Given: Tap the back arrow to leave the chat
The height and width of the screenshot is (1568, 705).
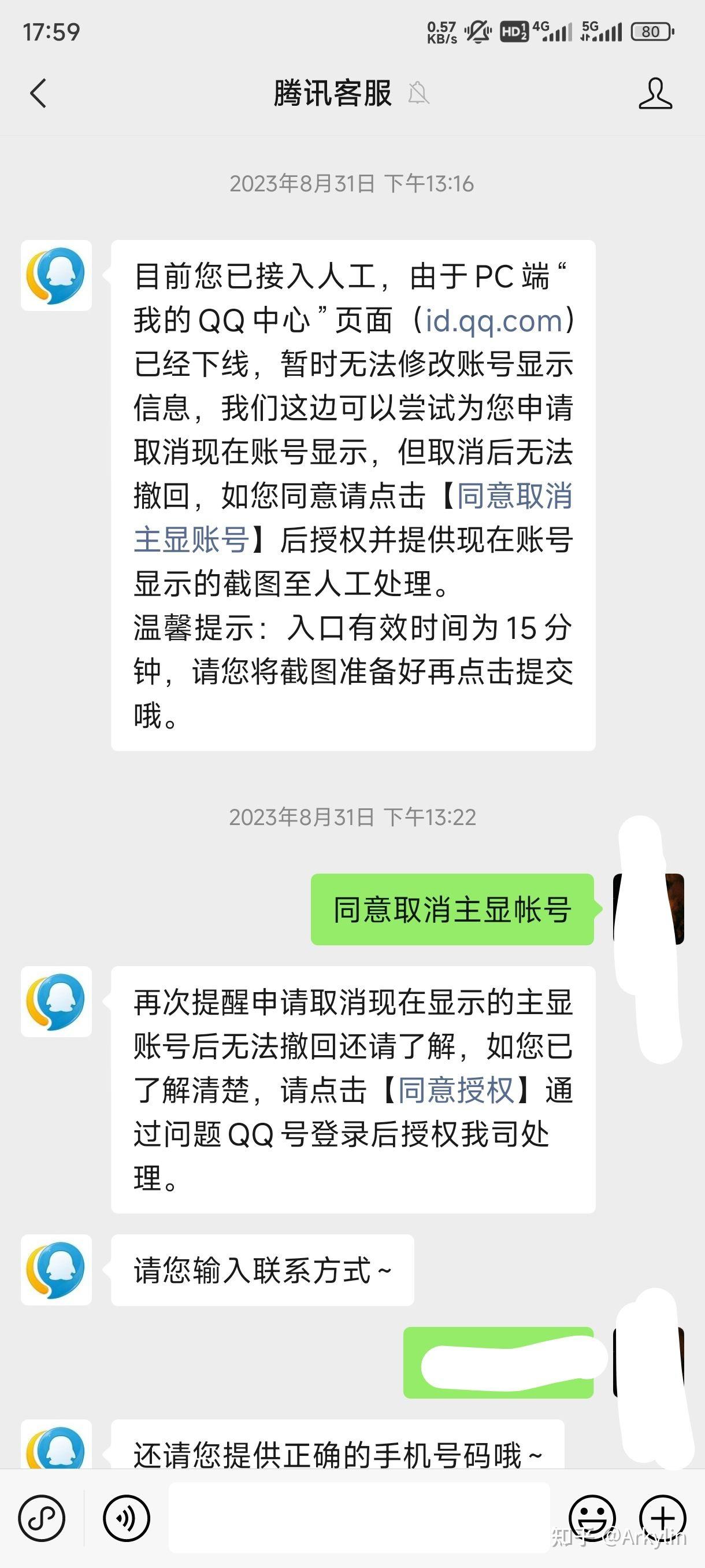Looking at the screenshot, I should pos(38,93).
